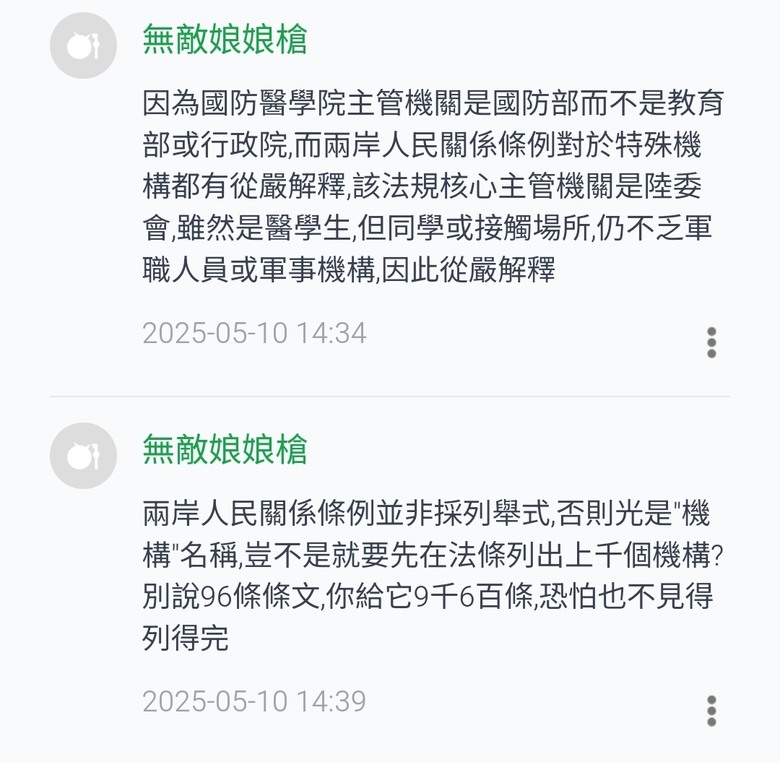Viewport: 780px width, 762px height.
Task: Open overflow menu on the 14:34 comment
Action: [711, 342]
